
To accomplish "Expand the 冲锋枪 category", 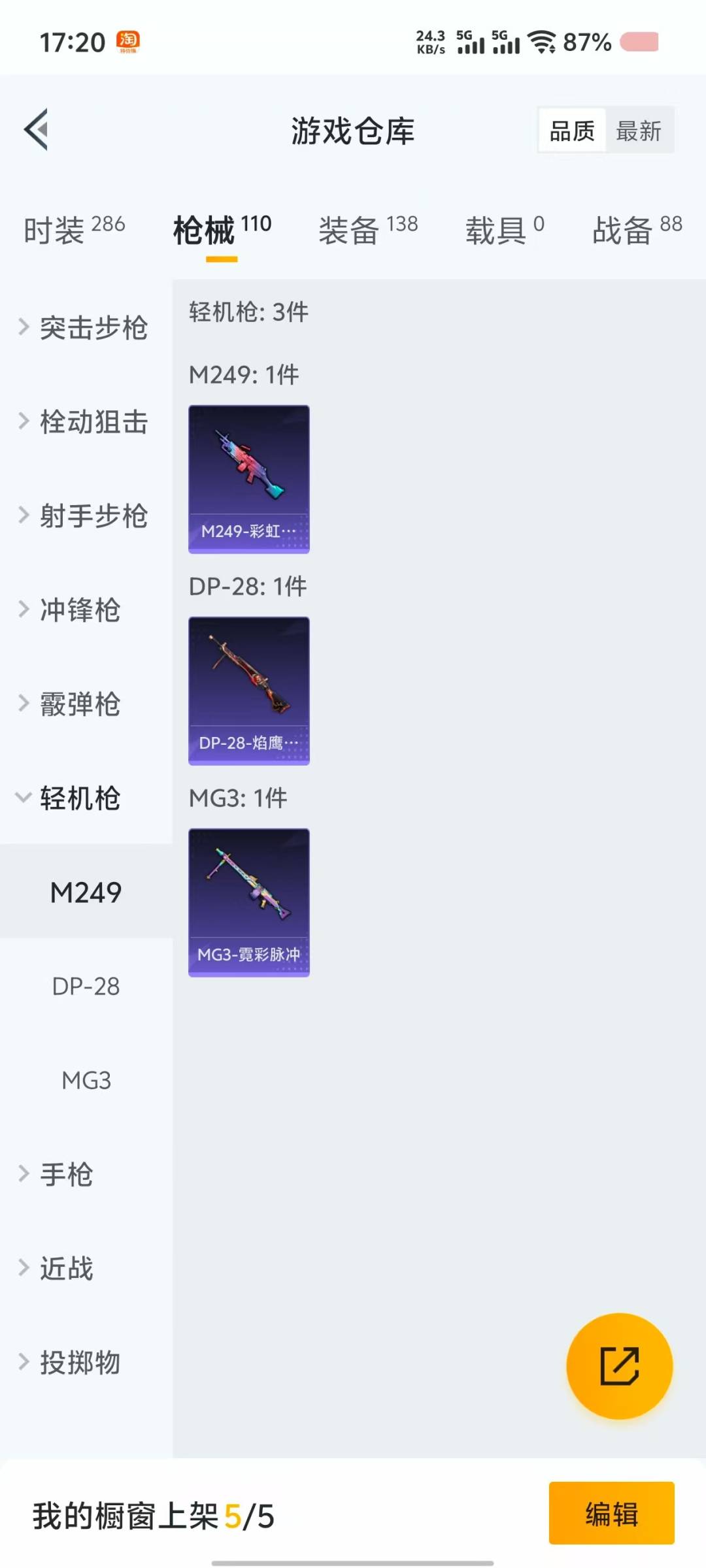I will coord(86,610).
